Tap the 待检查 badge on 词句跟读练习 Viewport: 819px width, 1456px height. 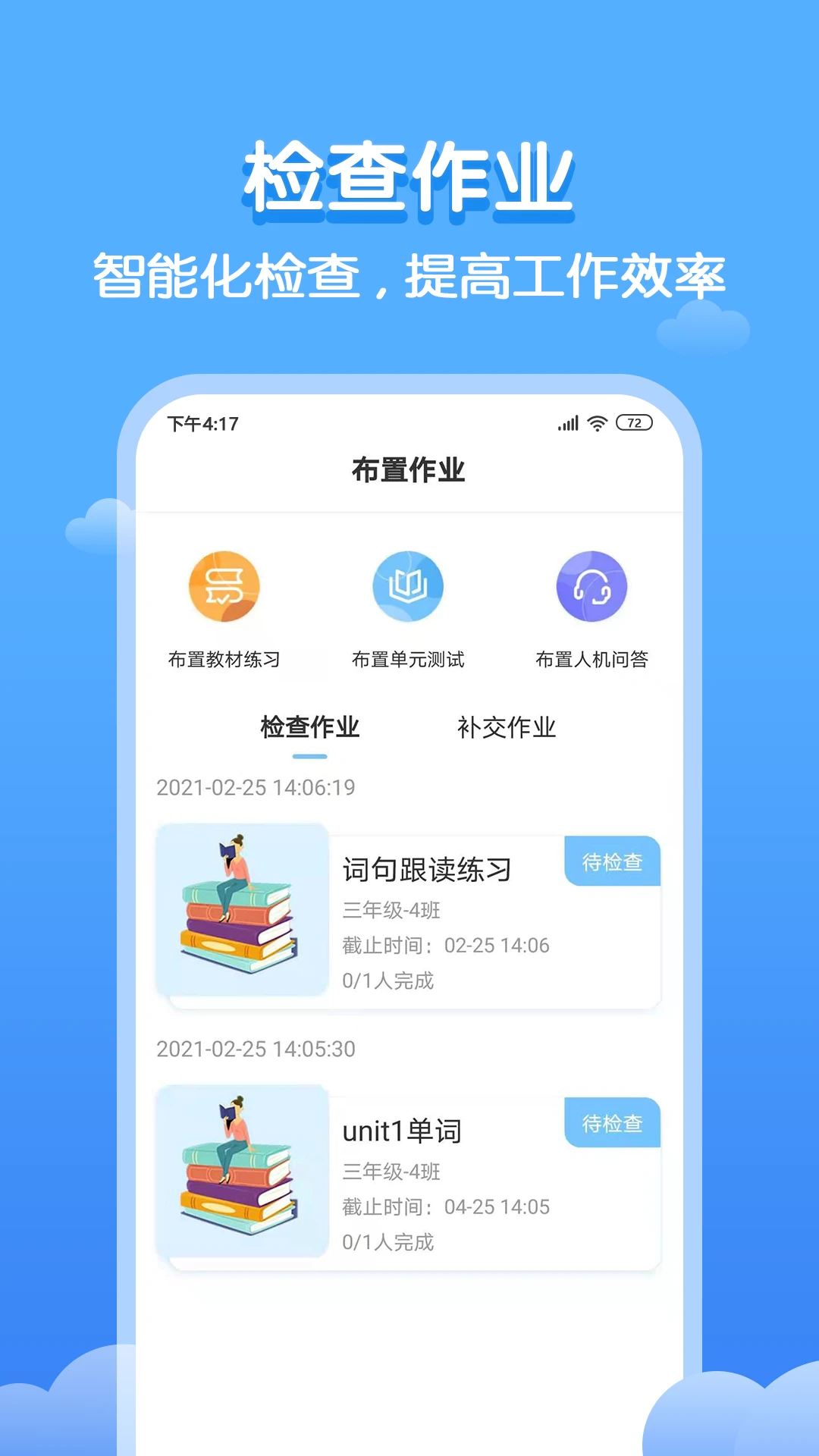pos(611,863)
